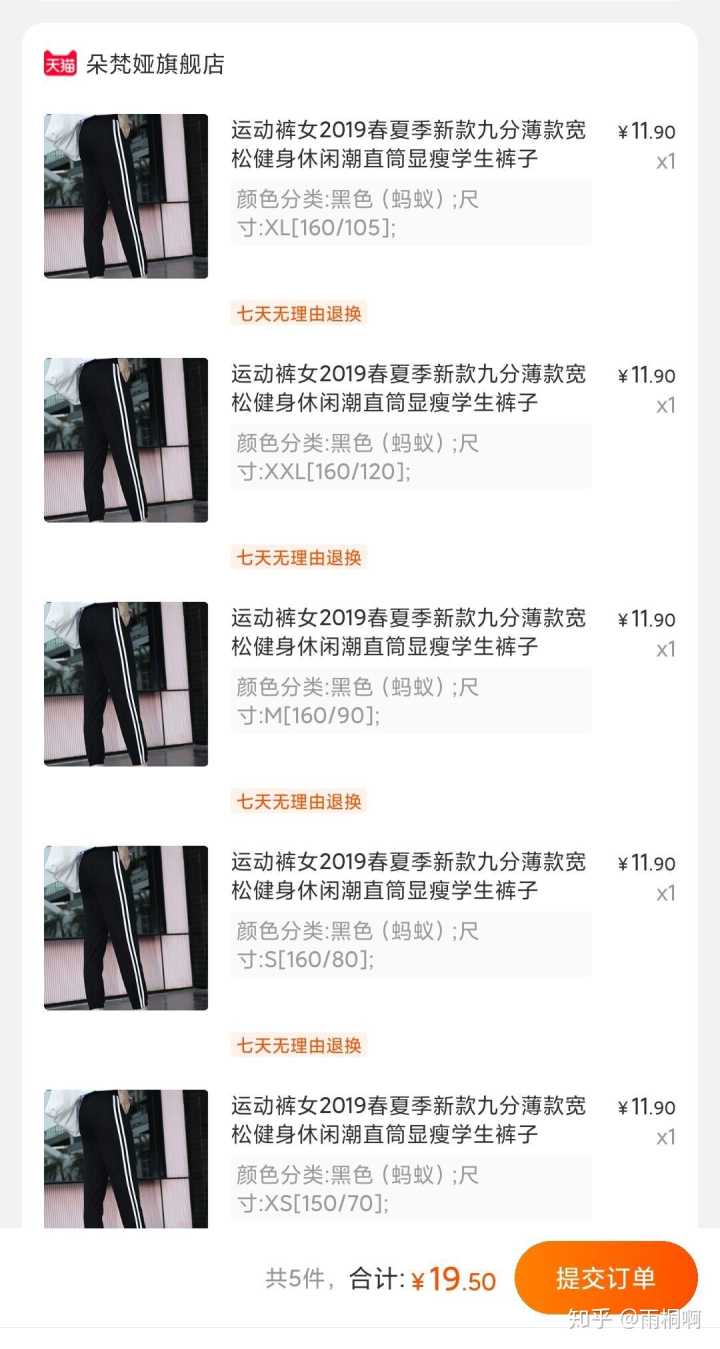Open the XXL[160/120] sports pants item

408,389
